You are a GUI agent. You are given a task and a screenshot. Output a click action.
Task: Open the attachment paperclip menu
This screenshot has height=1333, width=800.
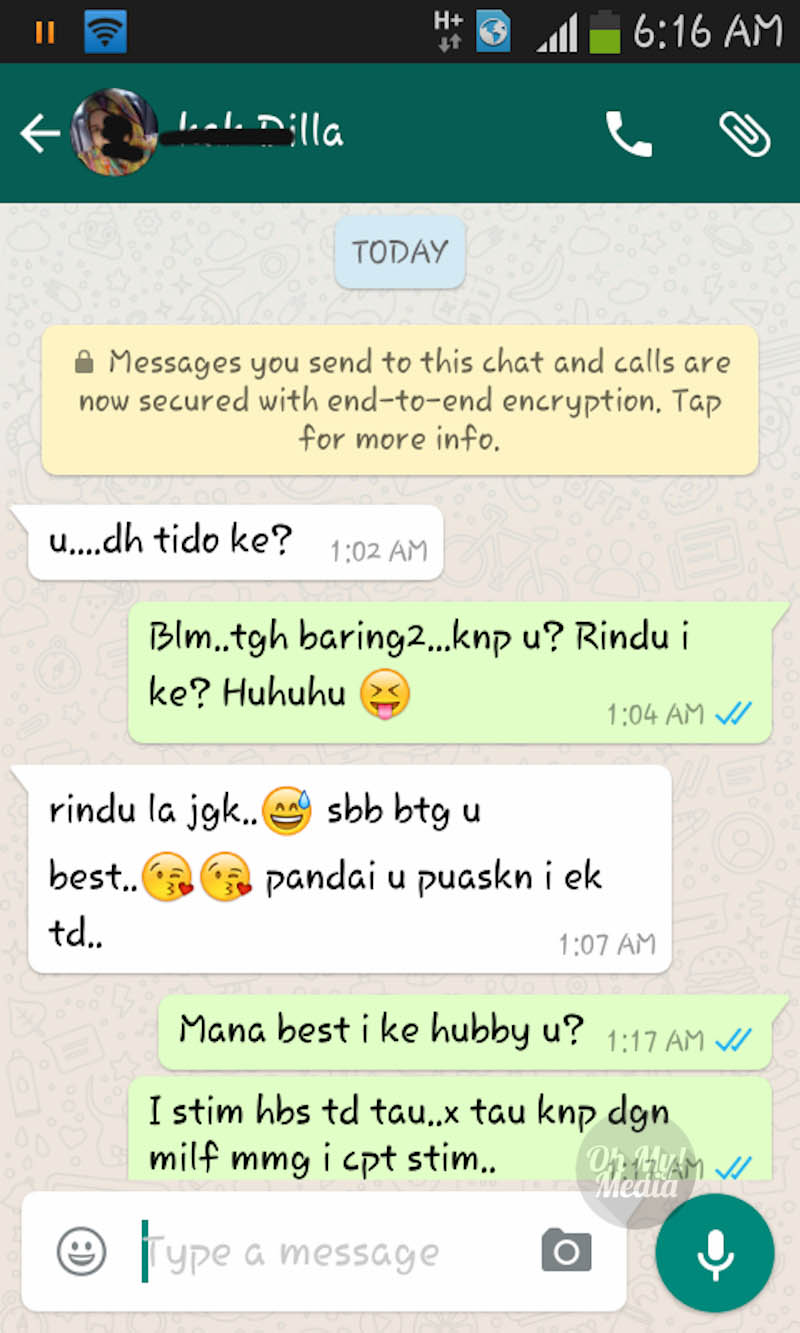[745, 133]
